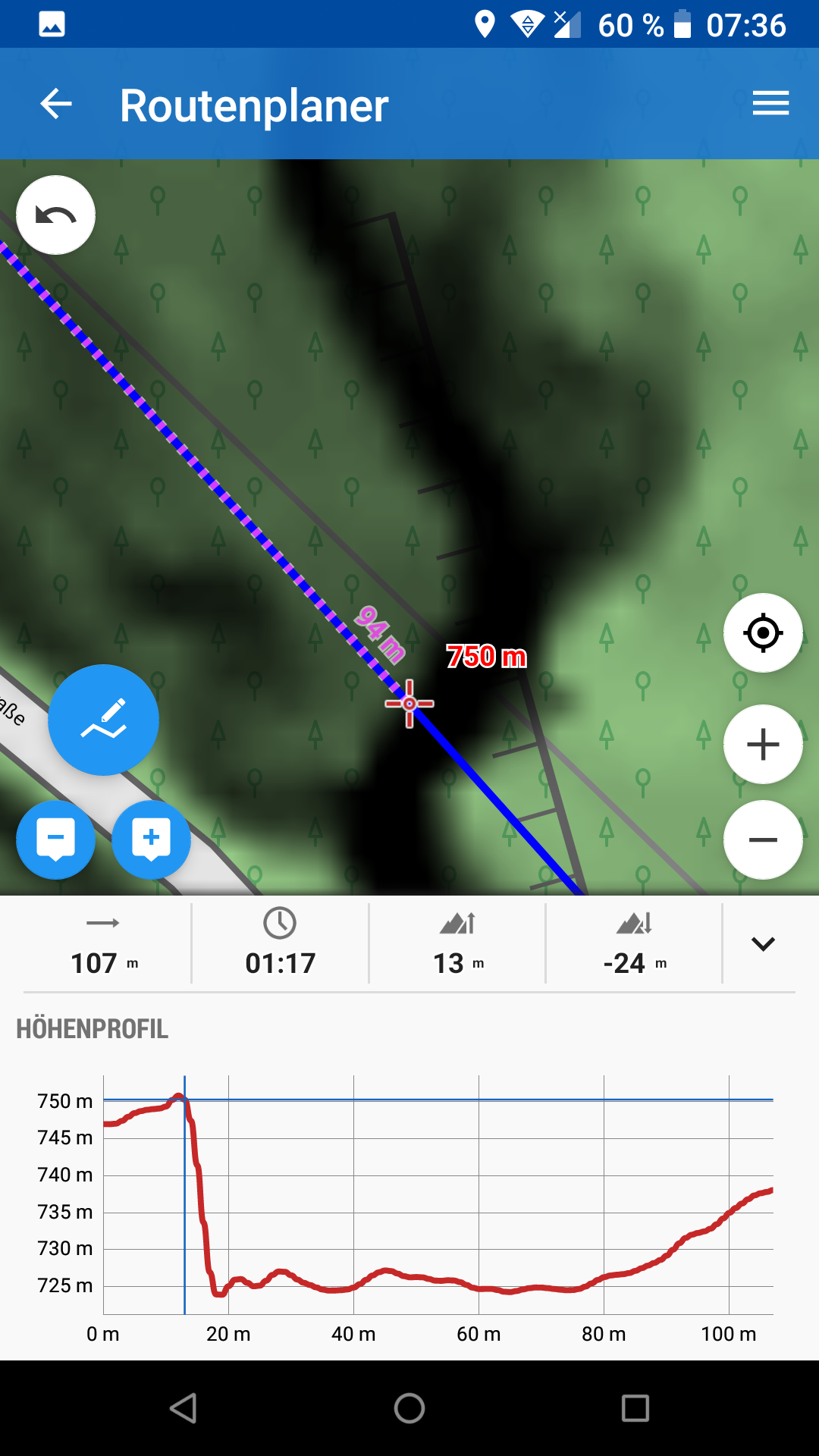Undo the last route point
The height and width of the screenshot is (1456, 819).
click(56, 215)
